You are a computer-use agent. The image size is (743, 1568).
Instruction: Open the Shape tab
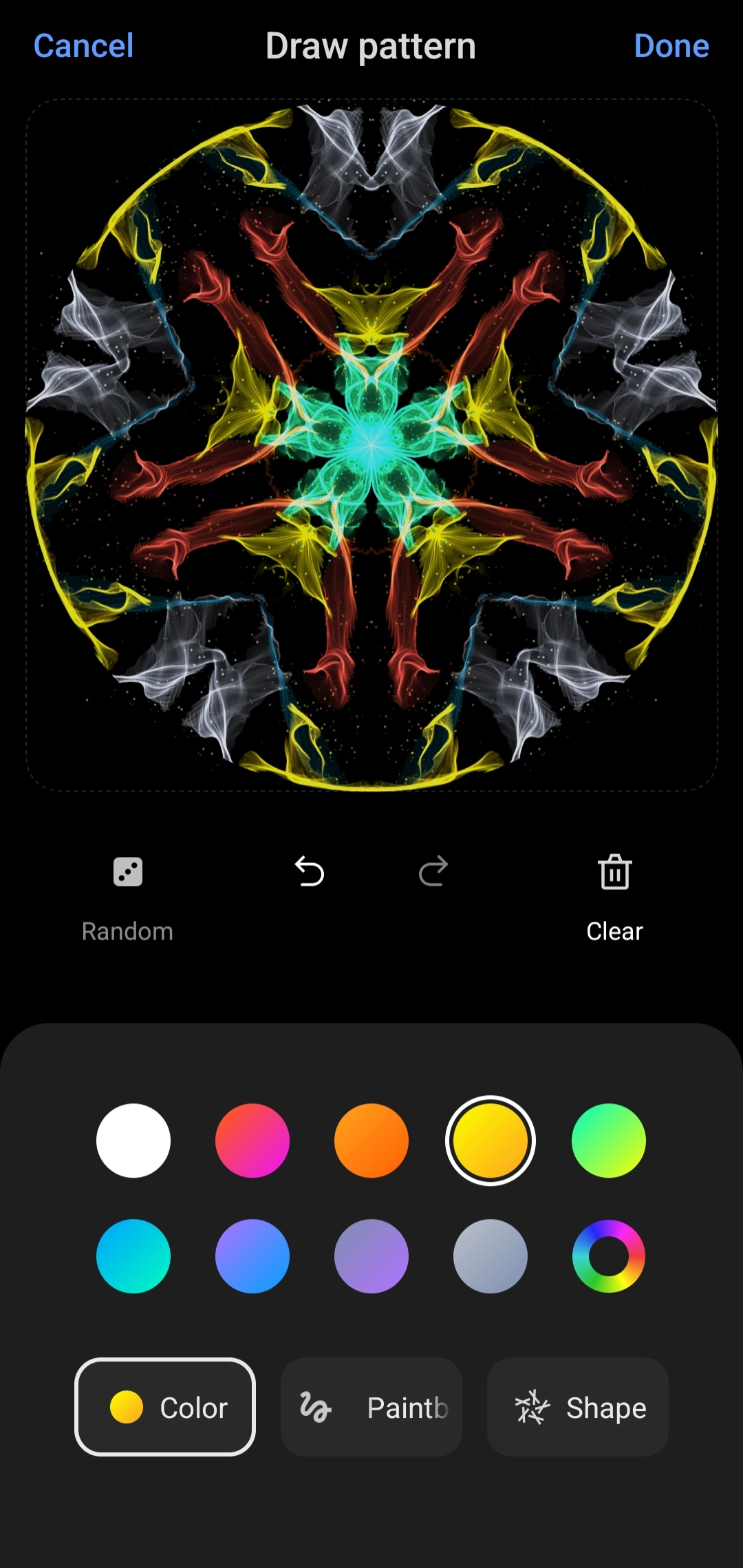578,1407
